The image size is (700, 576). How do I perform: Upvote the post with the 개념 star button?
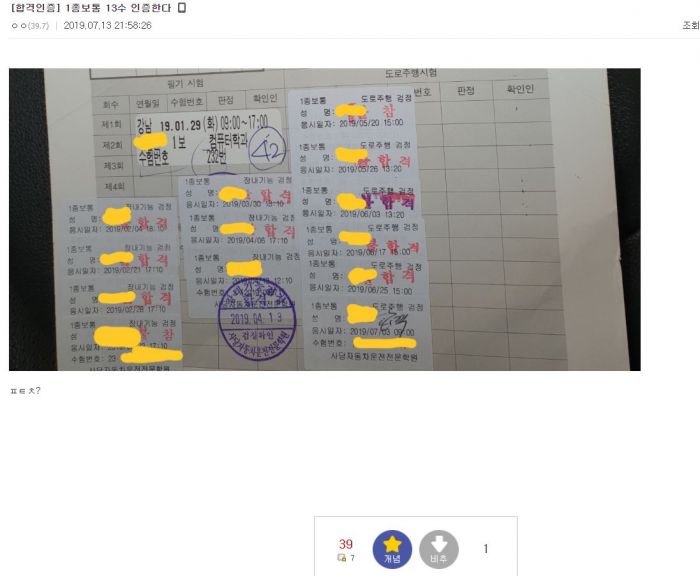tap(392, 549)
